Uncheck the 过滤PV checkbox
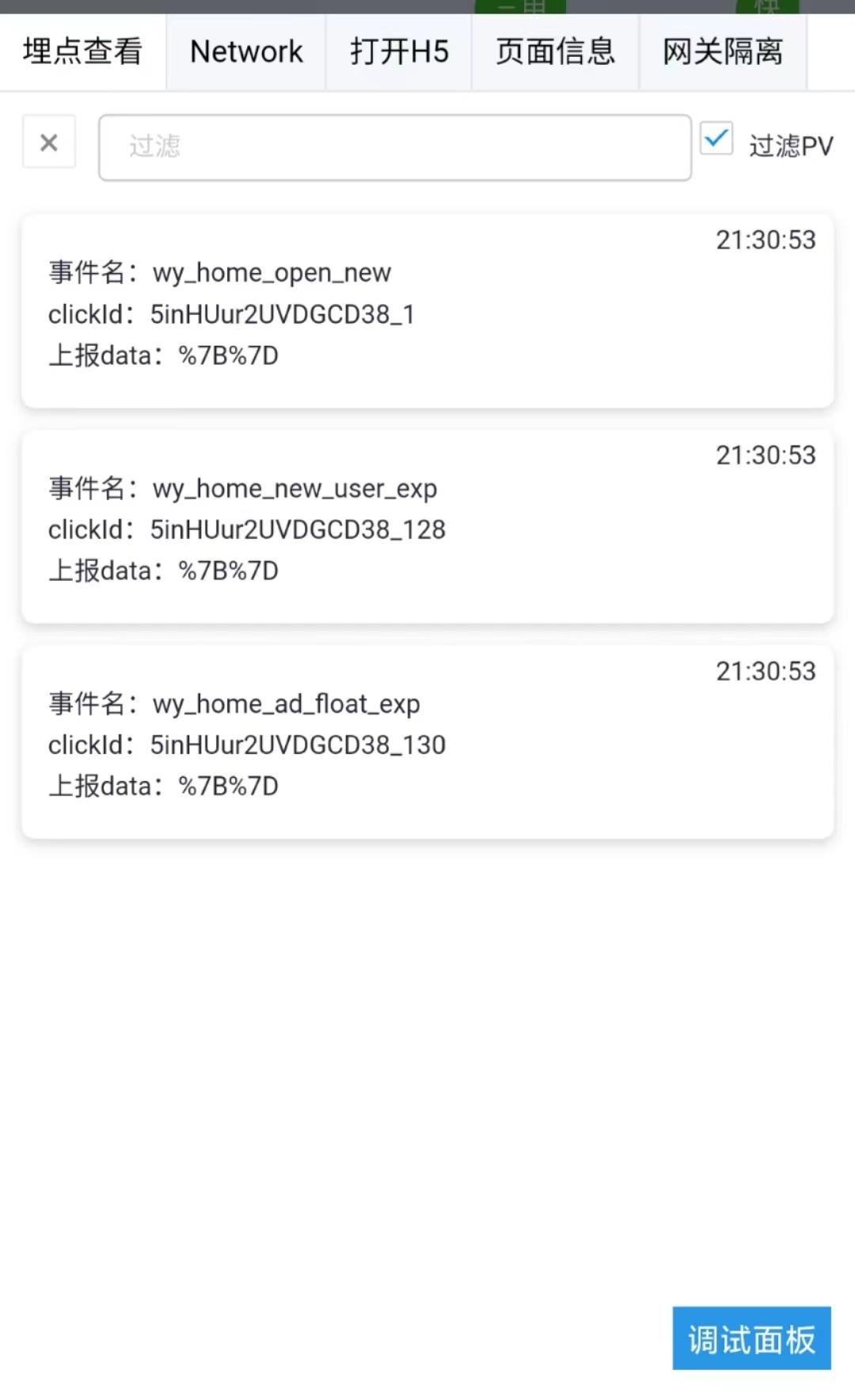Image resolution: width=855 pixels, height=1400 pixels. (x=716, y=139)
